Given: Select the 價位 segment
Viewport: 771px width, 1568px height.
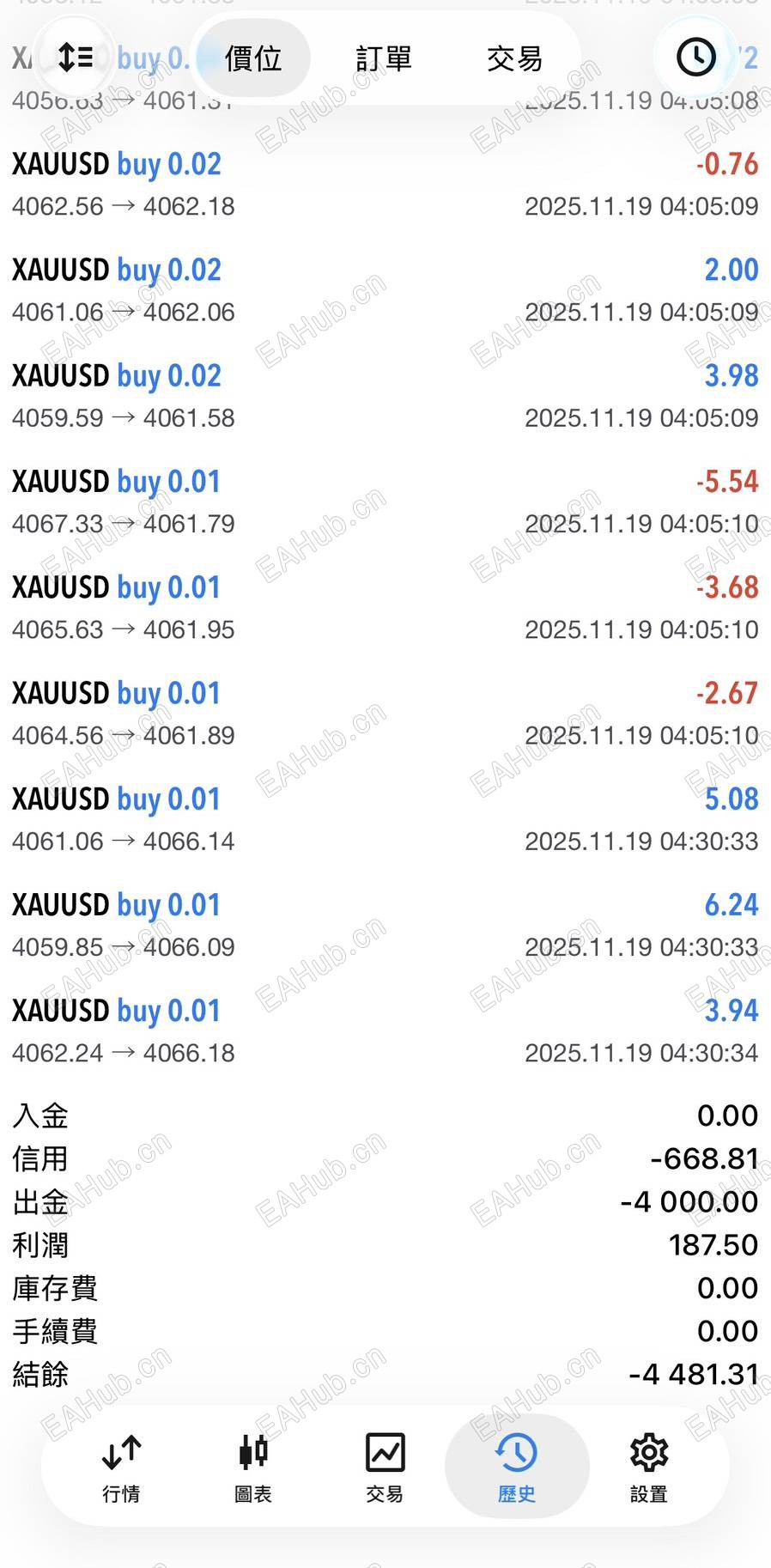Looking at the screenshot, I should pyautogui.click(x=252, y=58).
